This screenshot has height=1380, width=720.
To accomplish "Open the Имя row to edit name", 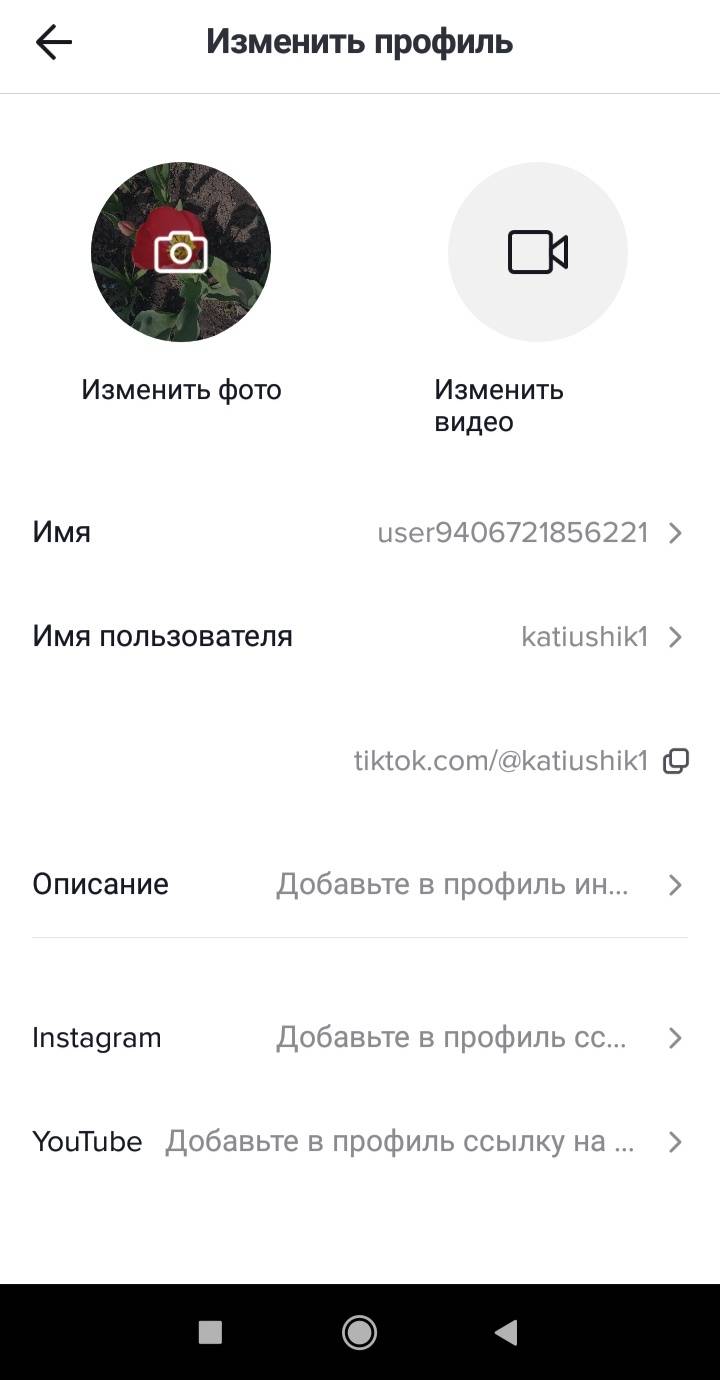I will click(360, 532).
